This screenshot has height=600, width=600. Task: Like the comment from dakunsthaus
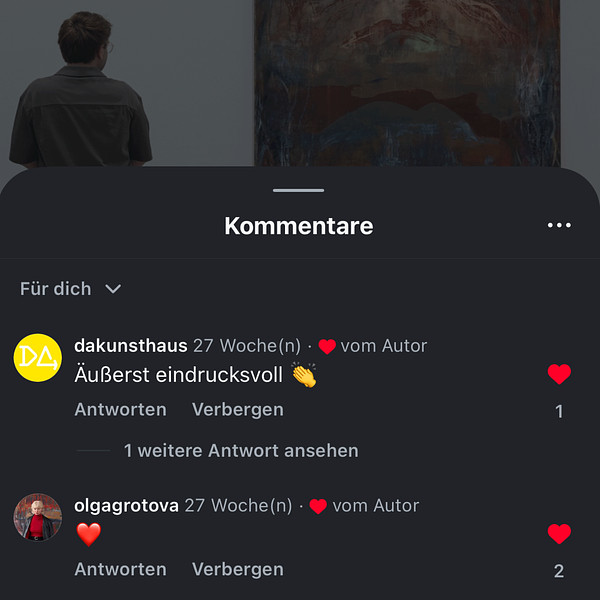point(559,374)
